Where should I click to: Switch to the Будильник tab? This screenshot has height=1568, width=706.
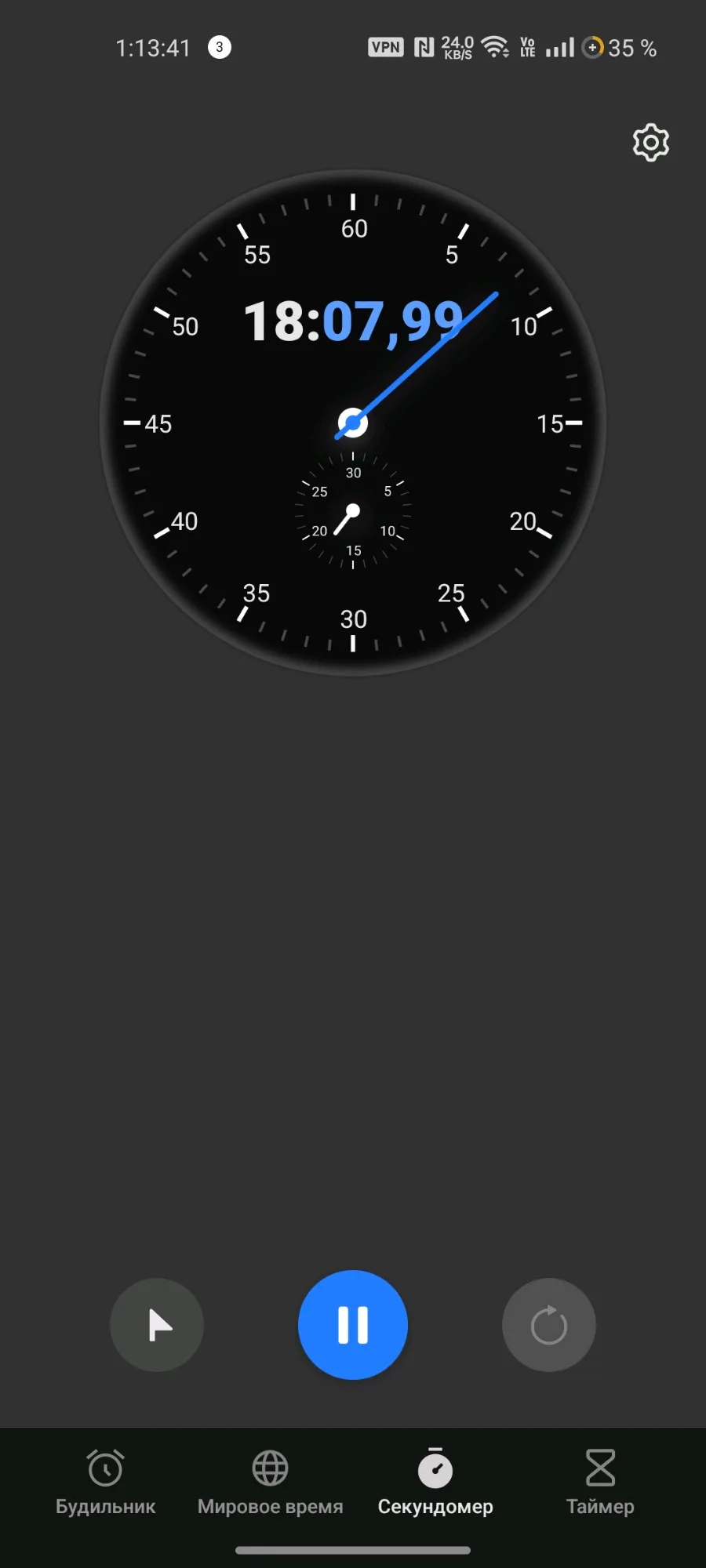pos(106,1482)
